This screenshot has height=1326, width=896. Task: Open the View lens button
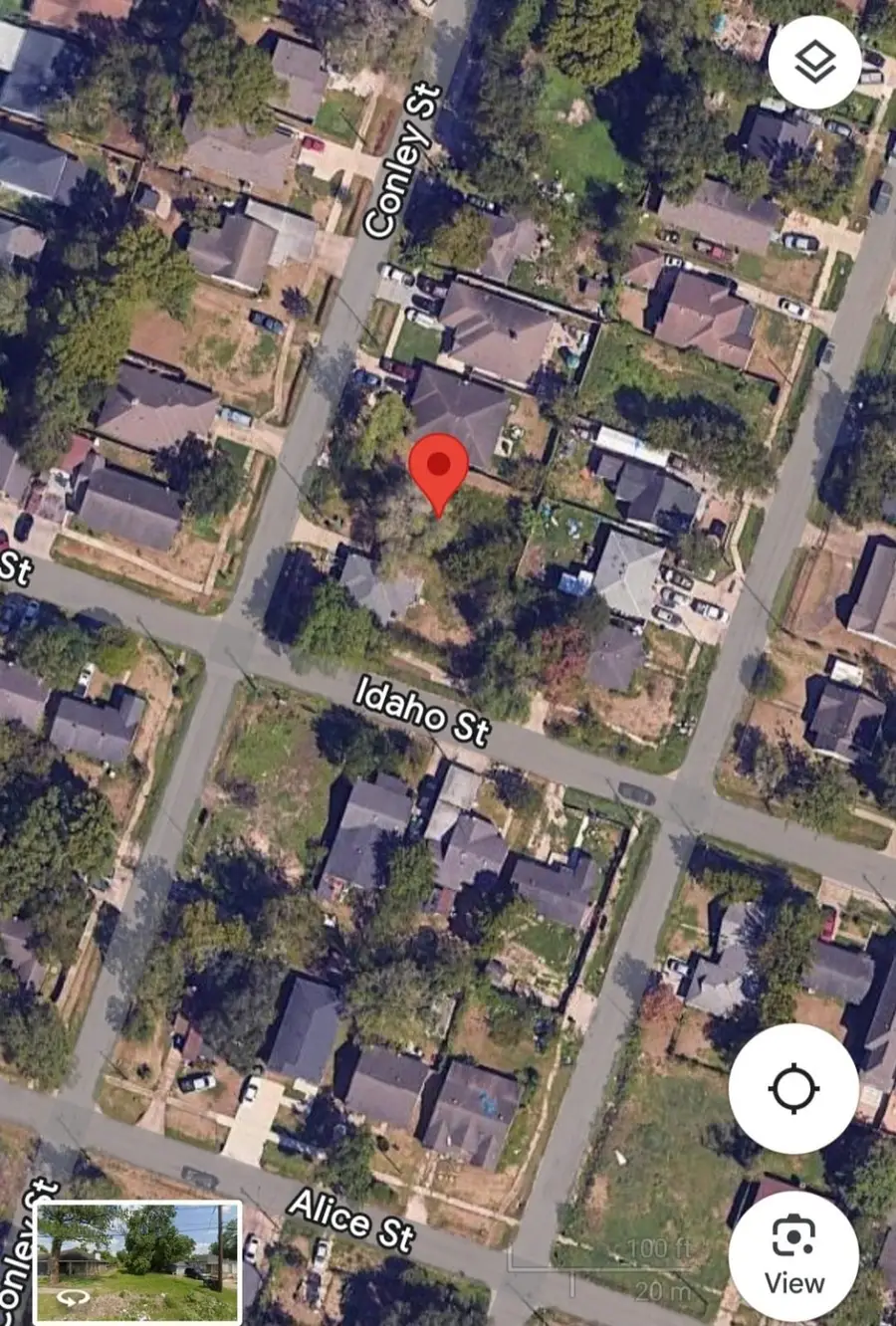(793, 1256)
